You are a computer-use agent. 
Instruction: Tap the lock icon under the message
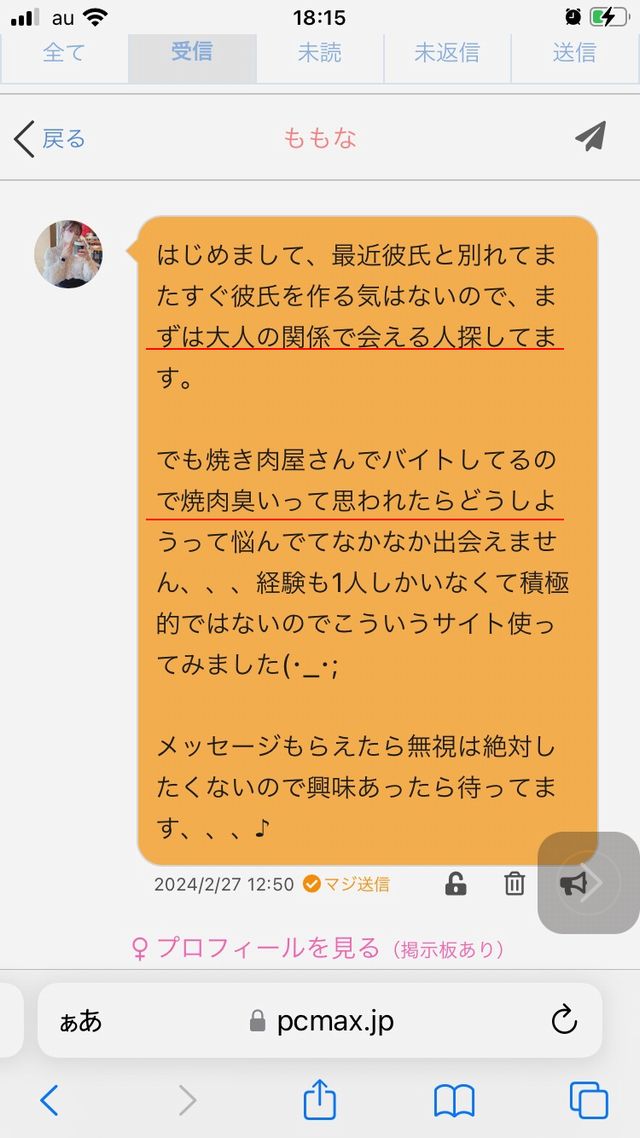456,884
